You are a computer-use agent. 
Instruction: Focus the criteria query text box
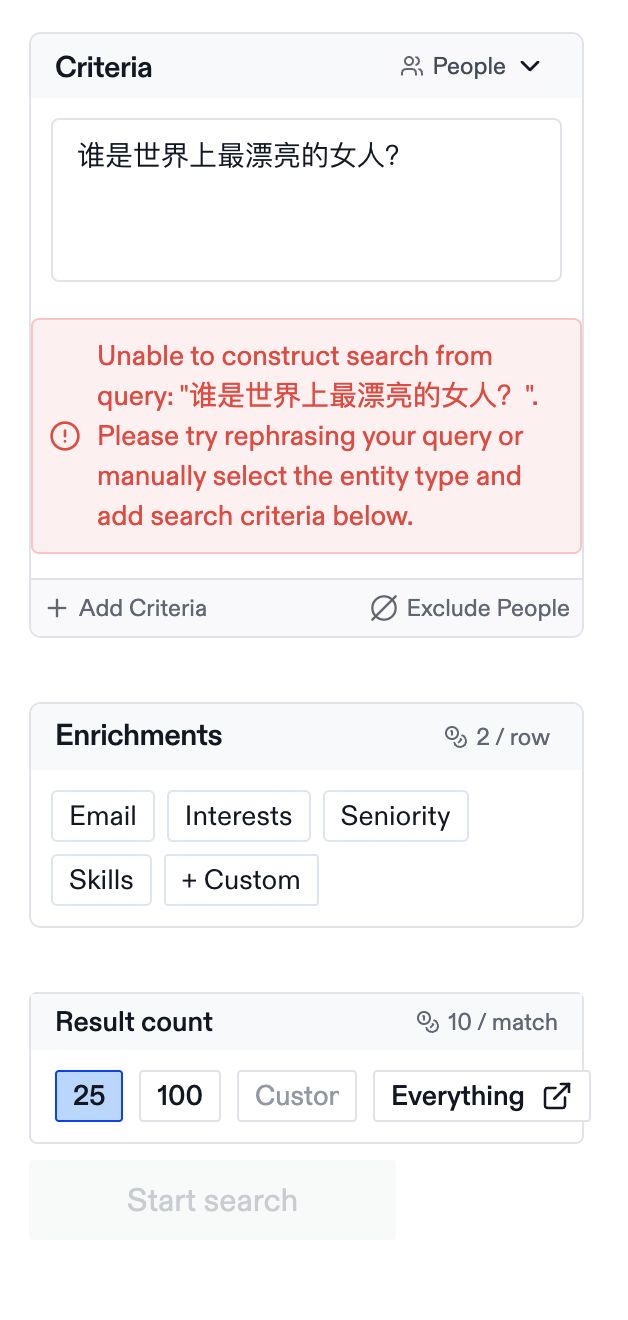point(306,200)
